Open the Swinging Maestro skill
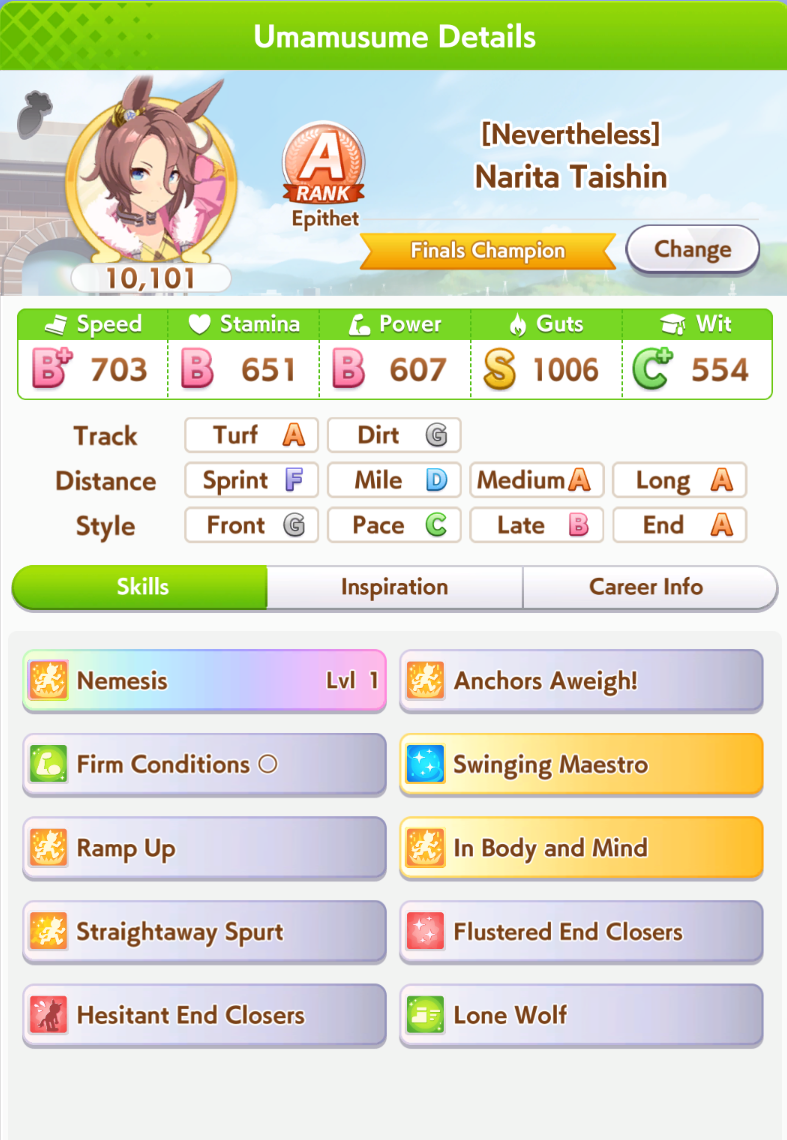Screen dimensions: 787x1140 (581, 765)
